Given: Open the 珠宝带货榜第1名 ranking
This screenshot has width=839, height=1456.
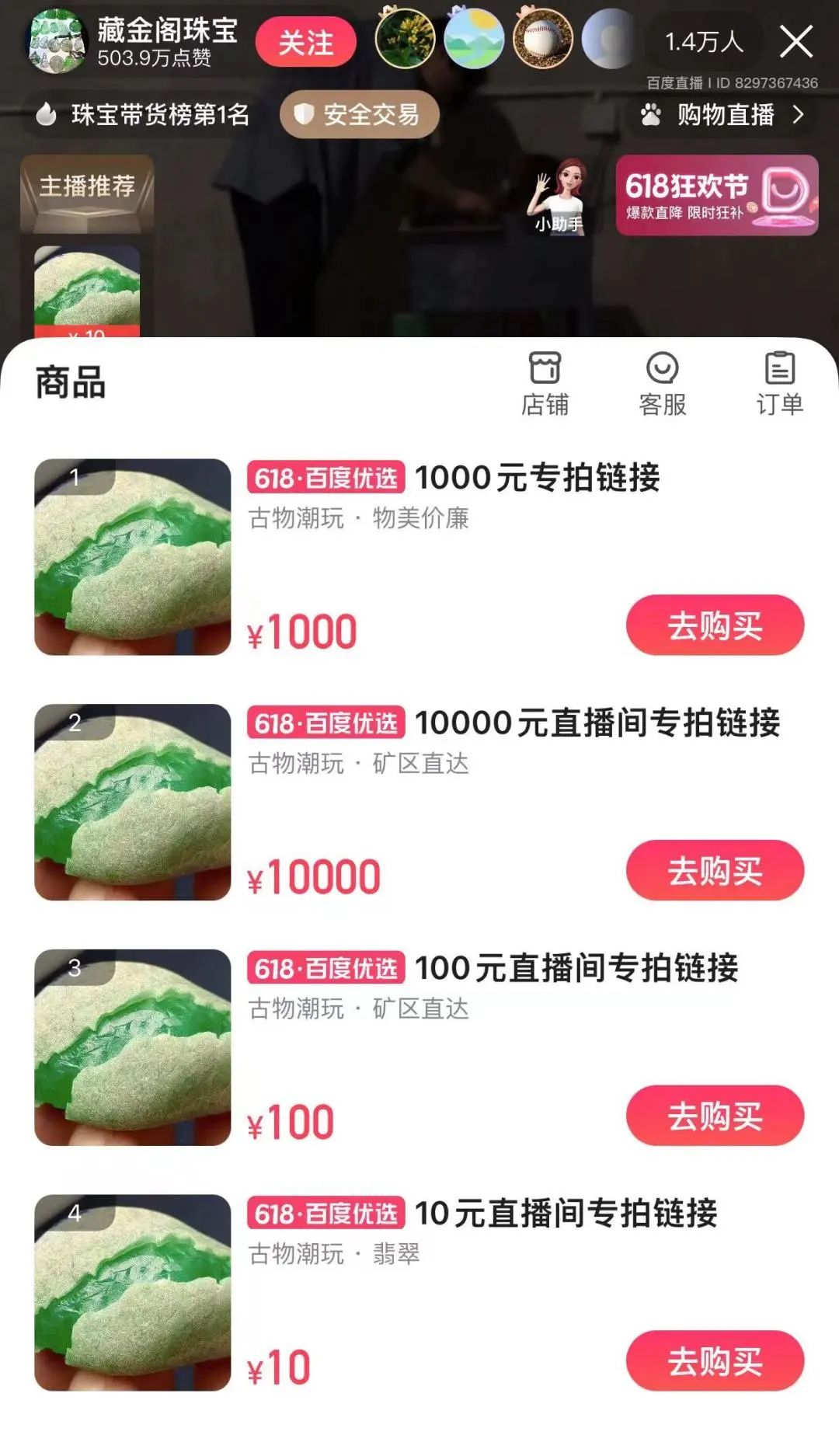Looking at the screenshot, I should (x=144, y=115).
